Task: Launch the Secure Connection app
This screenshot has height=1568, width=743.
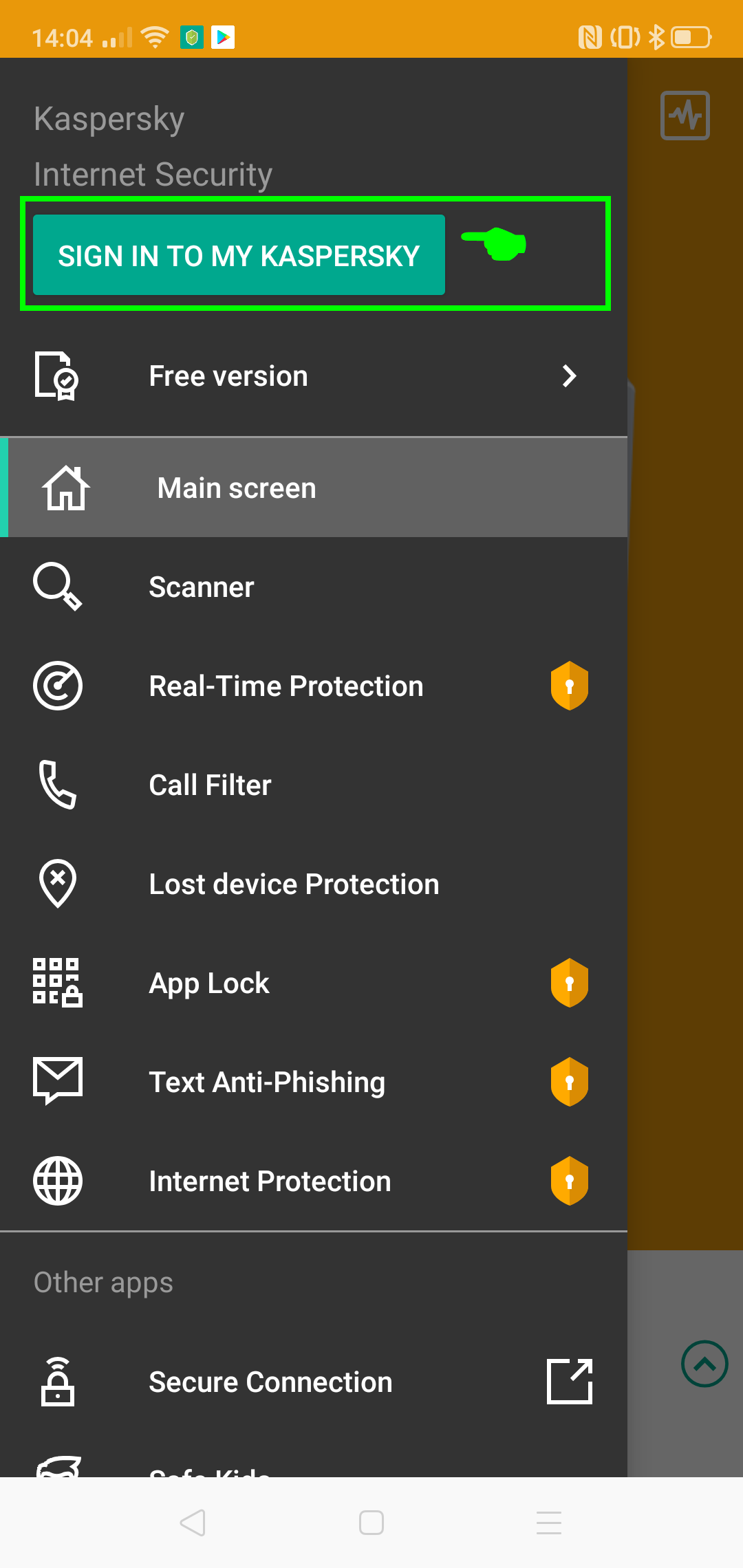Action: (314, 1382)
